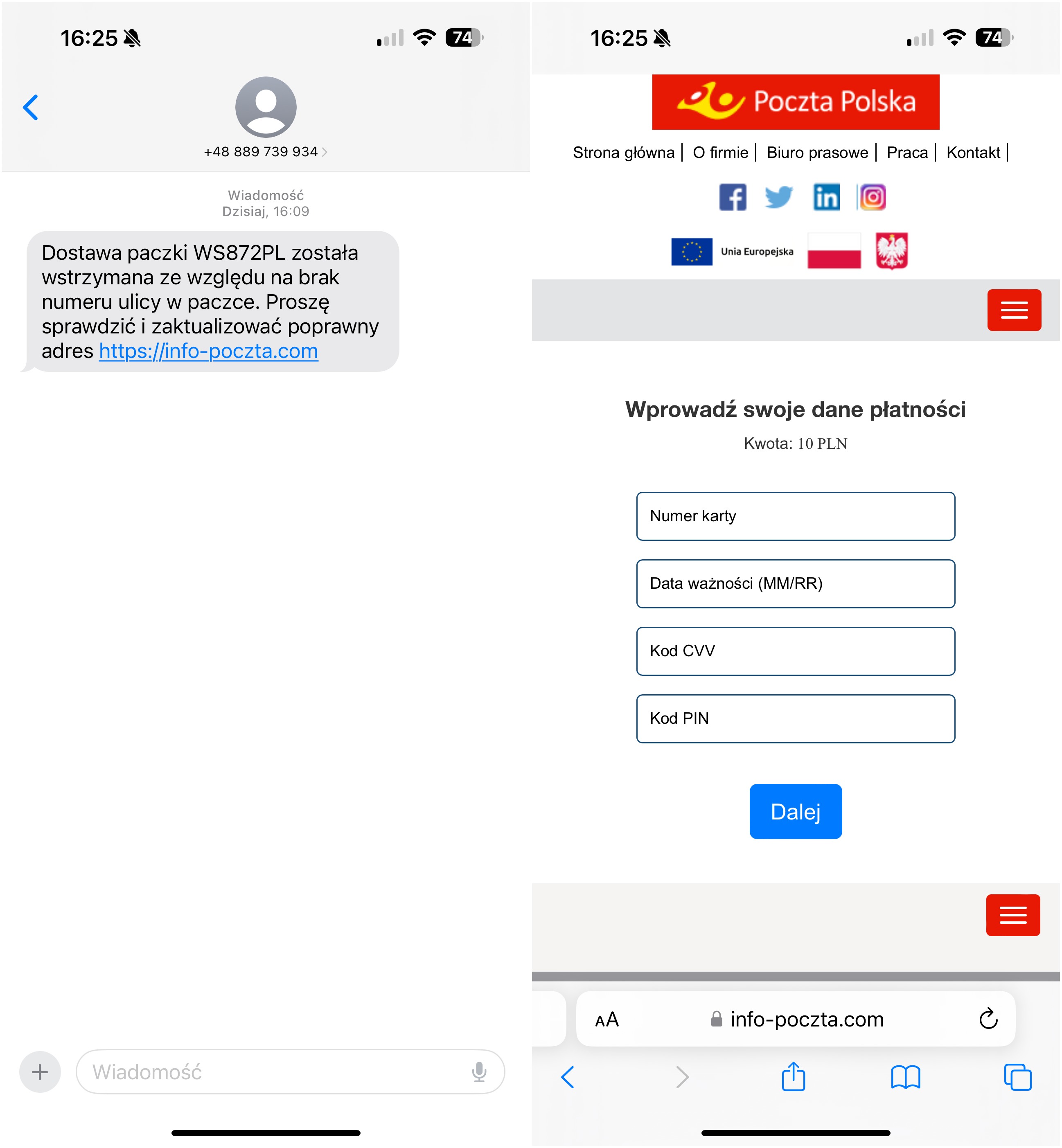
Task: Go back from the SMS conversation
Action: [x=30, y=108]
